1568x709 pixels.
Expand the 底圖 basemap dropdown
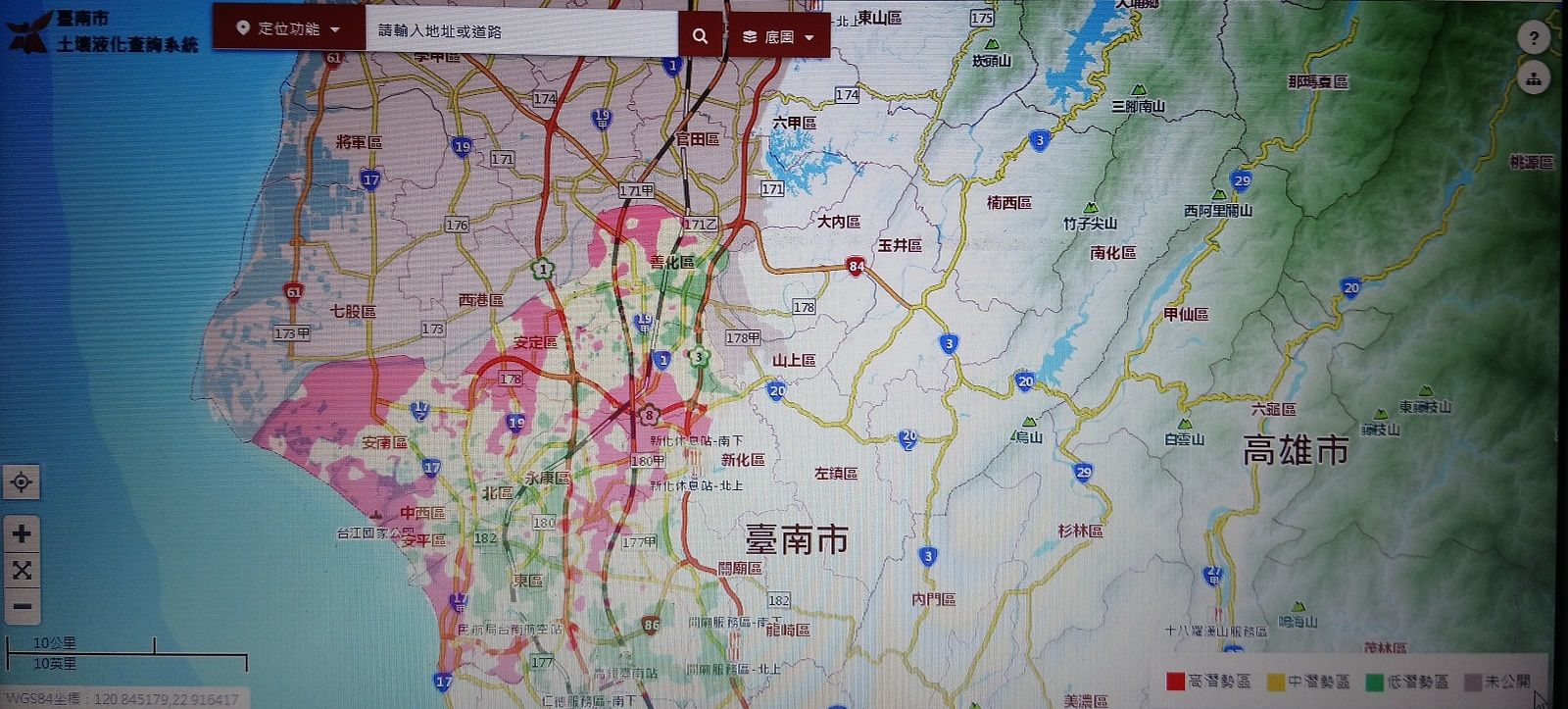coord(778,37)
